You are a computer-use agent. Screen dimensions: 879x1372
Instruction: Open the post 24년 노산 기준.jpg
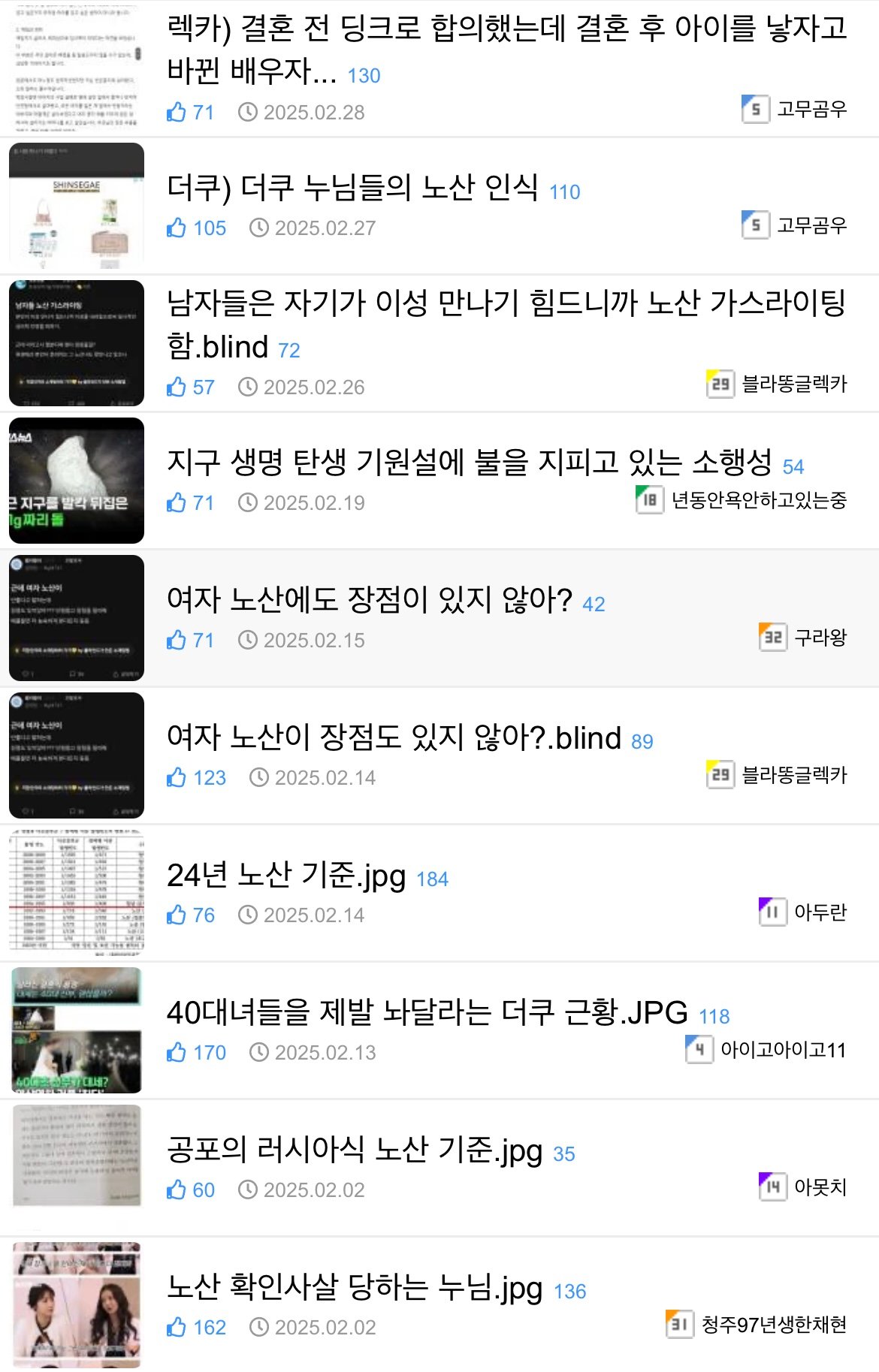(x=286, y=876)
